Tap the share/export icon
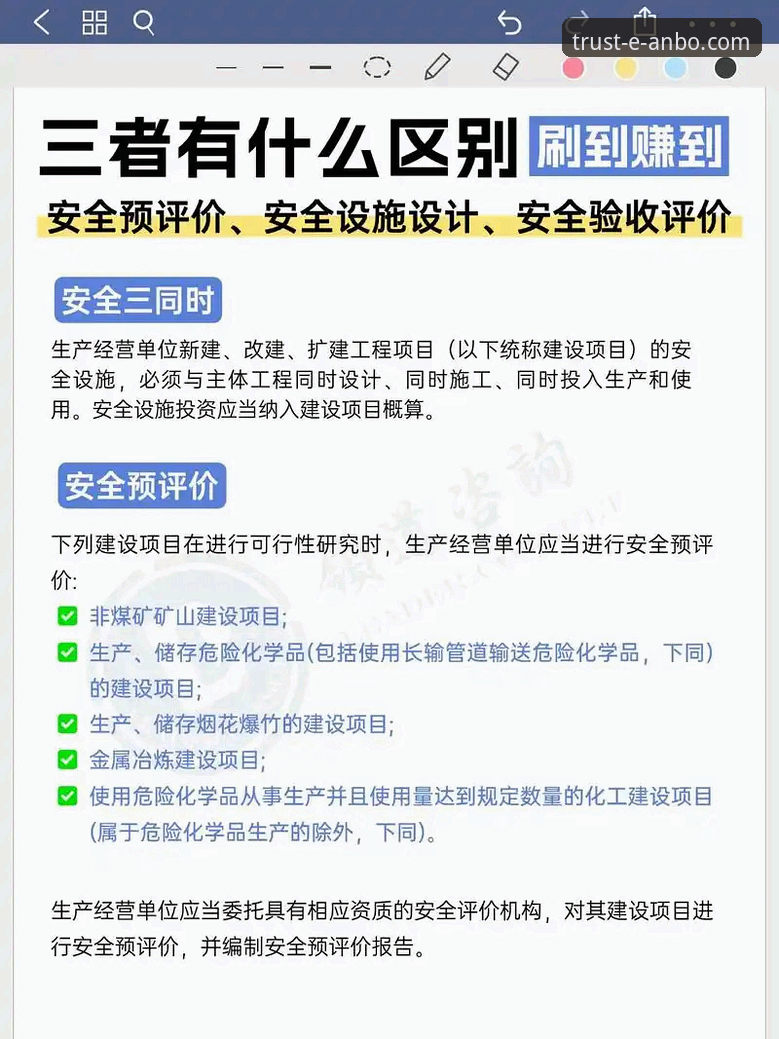The image size is (779, 1039). point(644,22)
